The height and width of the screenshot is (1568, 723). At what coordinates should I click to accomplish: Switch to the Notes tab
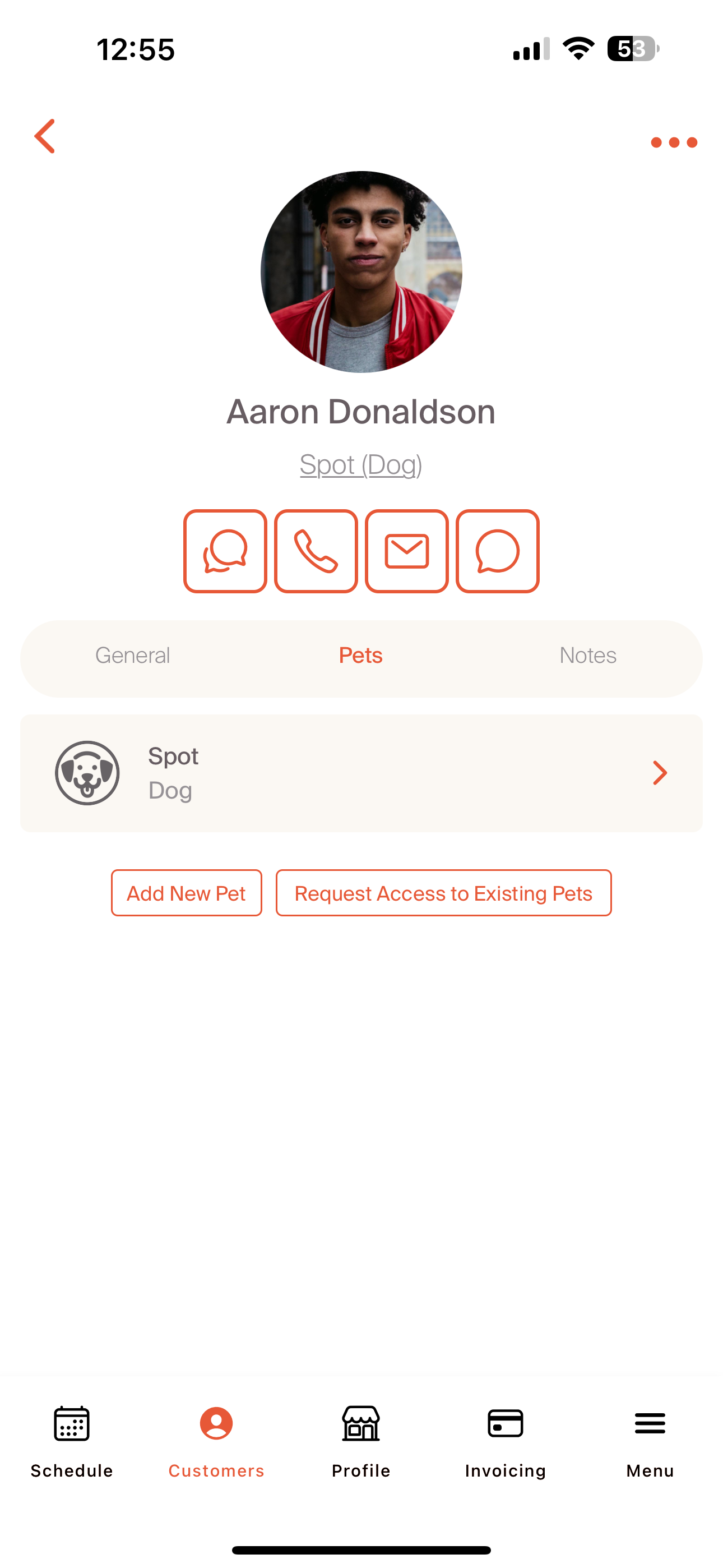click(588, 656)
